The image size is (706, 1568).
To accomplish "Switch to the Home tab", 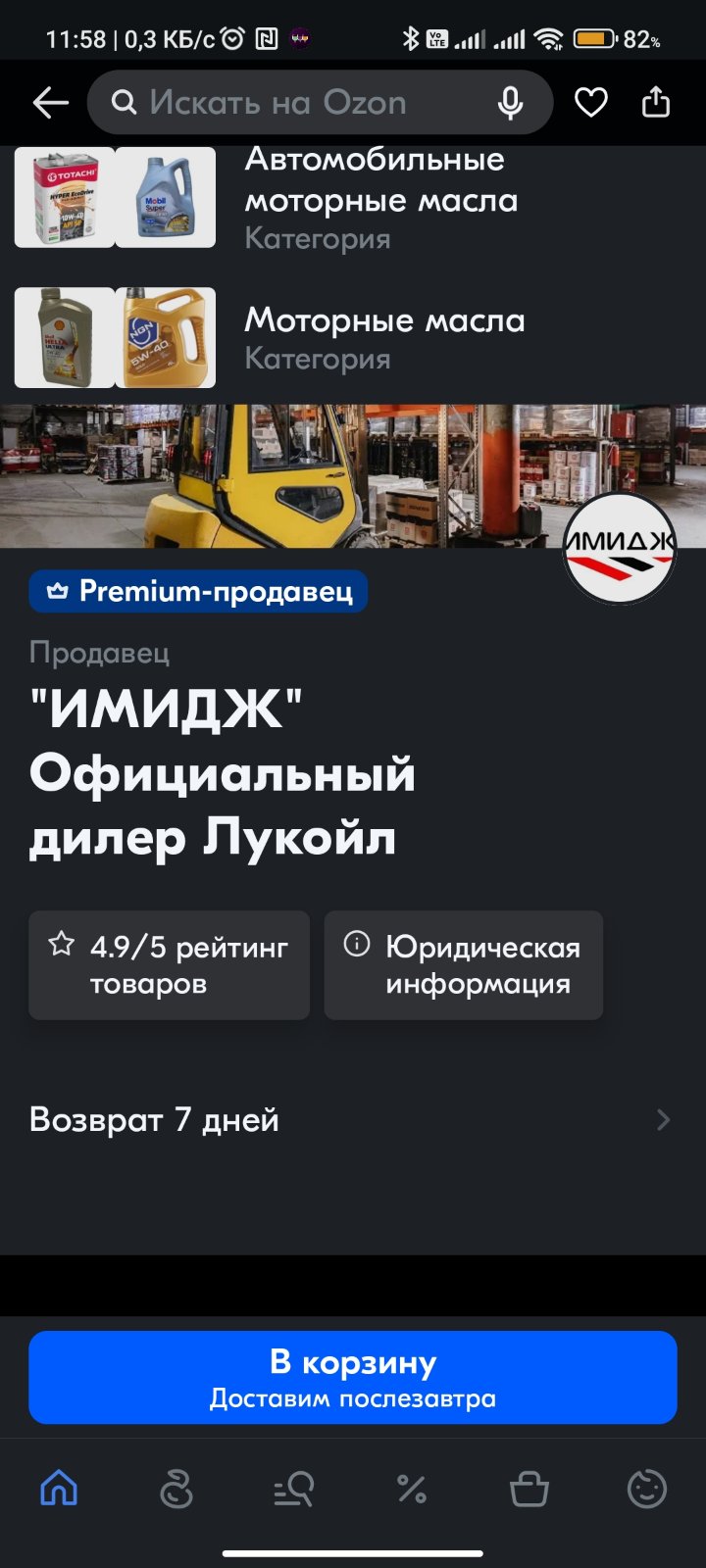I will coord(59,1489).
